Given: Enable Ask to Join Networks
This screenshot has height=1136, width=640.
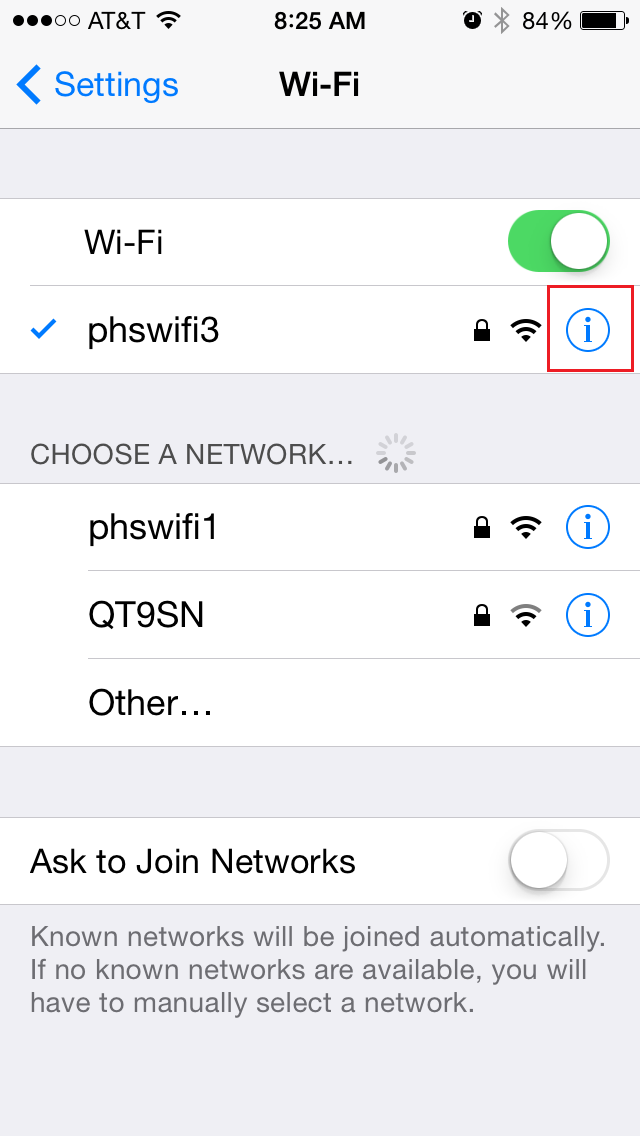Looking at the screenshot, I should [558, 861].
